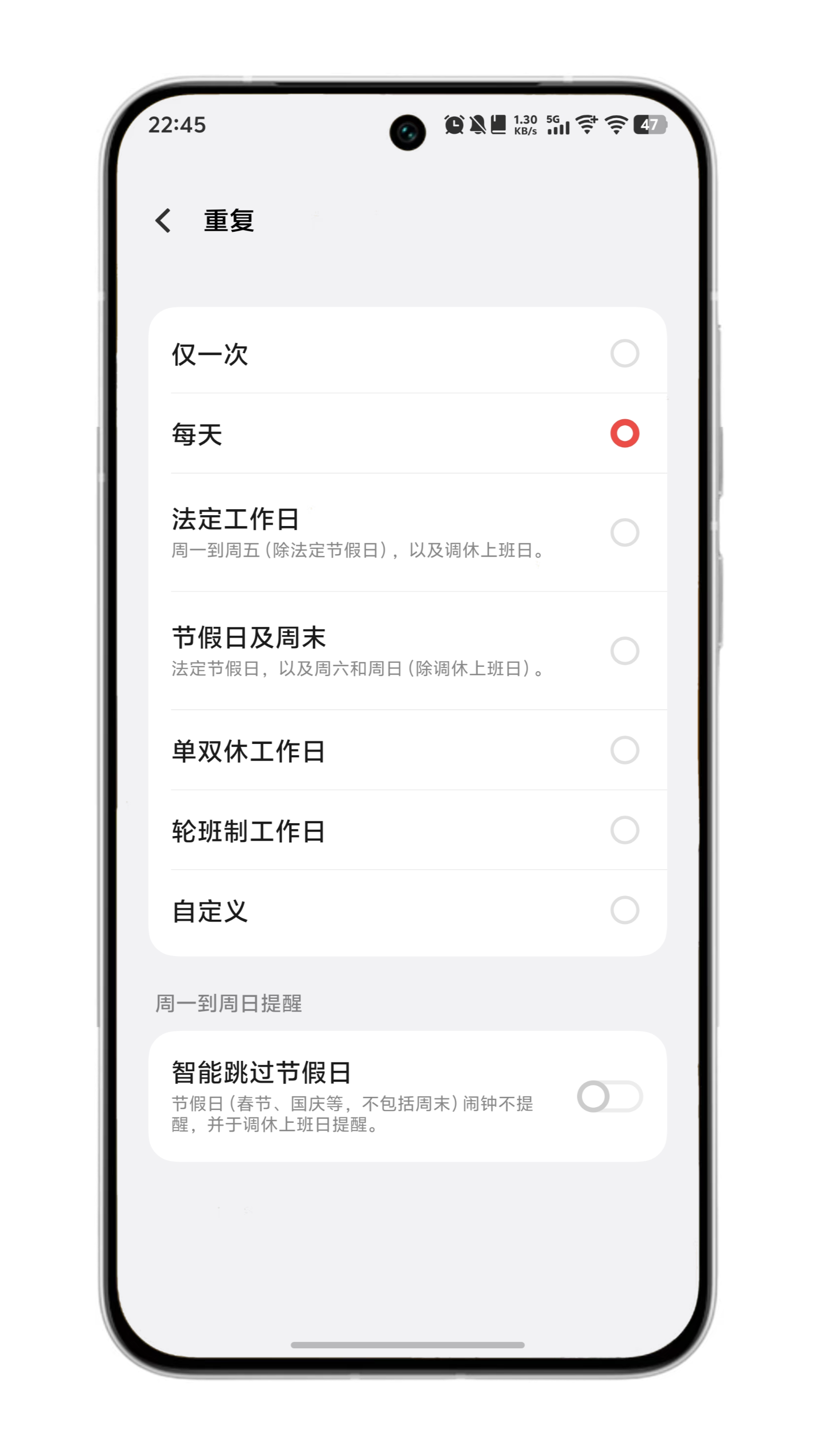Pick 节假日及周末 repeat option

[x=624, y=651]
